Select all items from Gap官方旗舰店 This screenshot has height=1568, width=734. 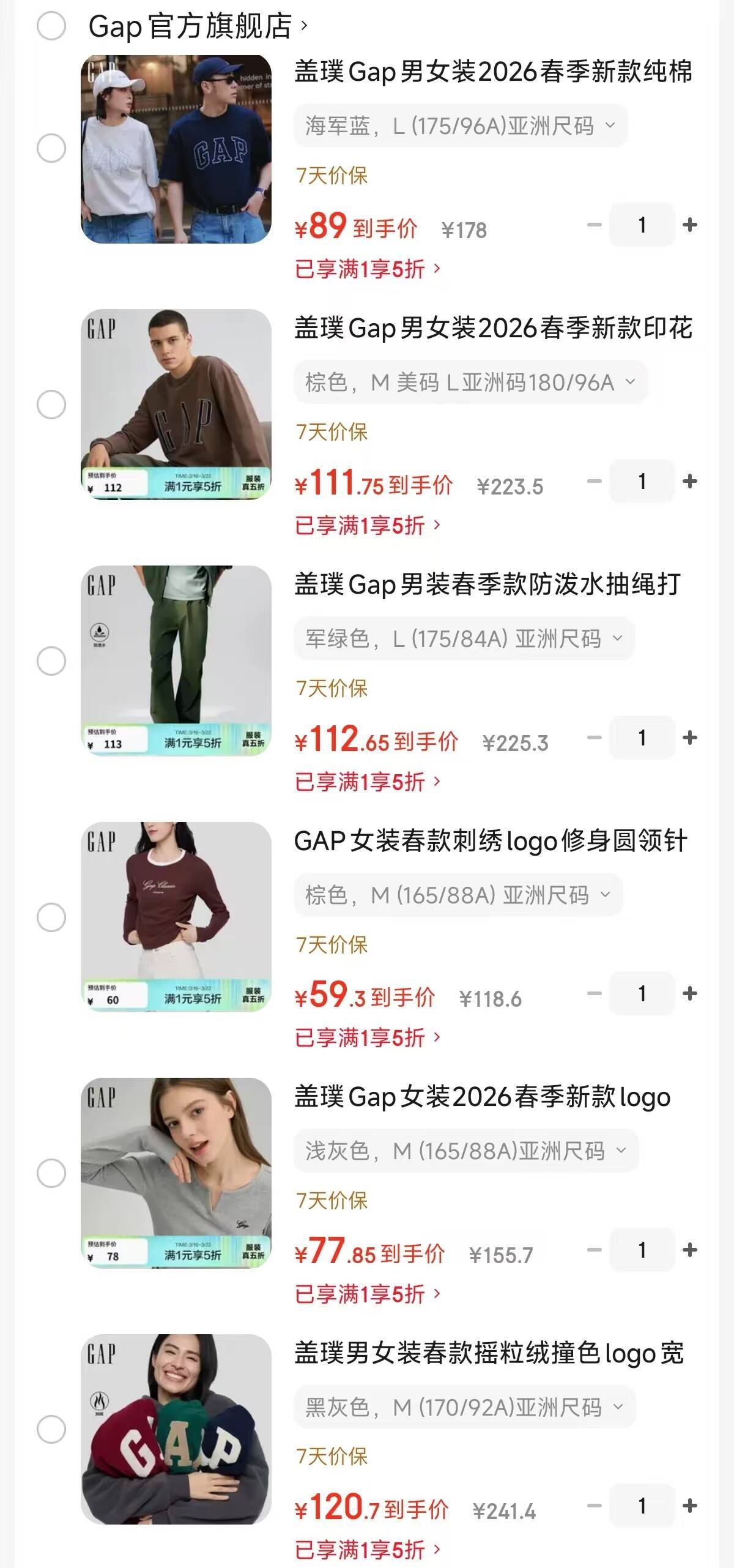pos(51,26)
